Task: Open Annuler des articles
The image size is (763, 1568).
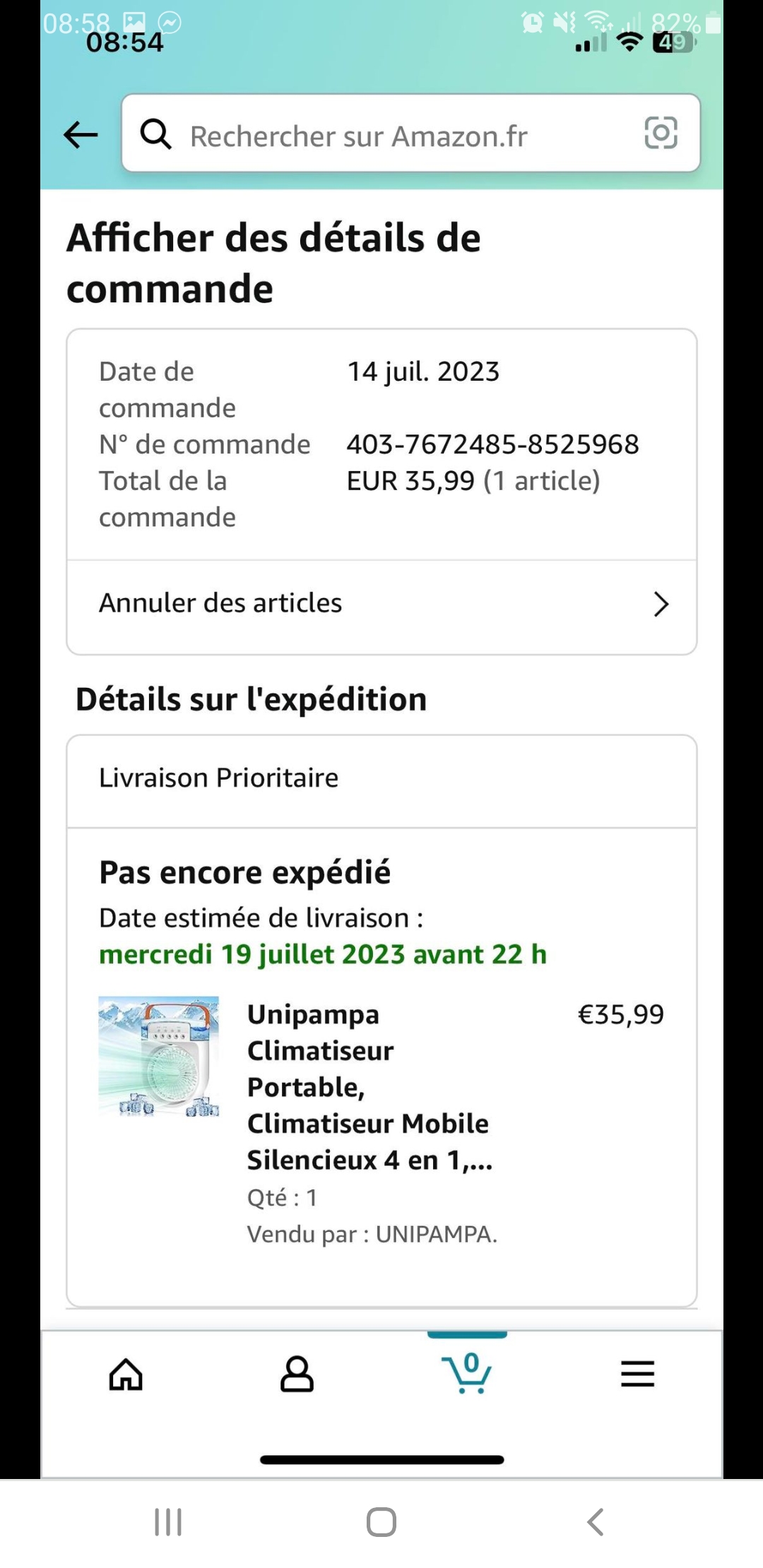Action: click(x=381, y=604)
